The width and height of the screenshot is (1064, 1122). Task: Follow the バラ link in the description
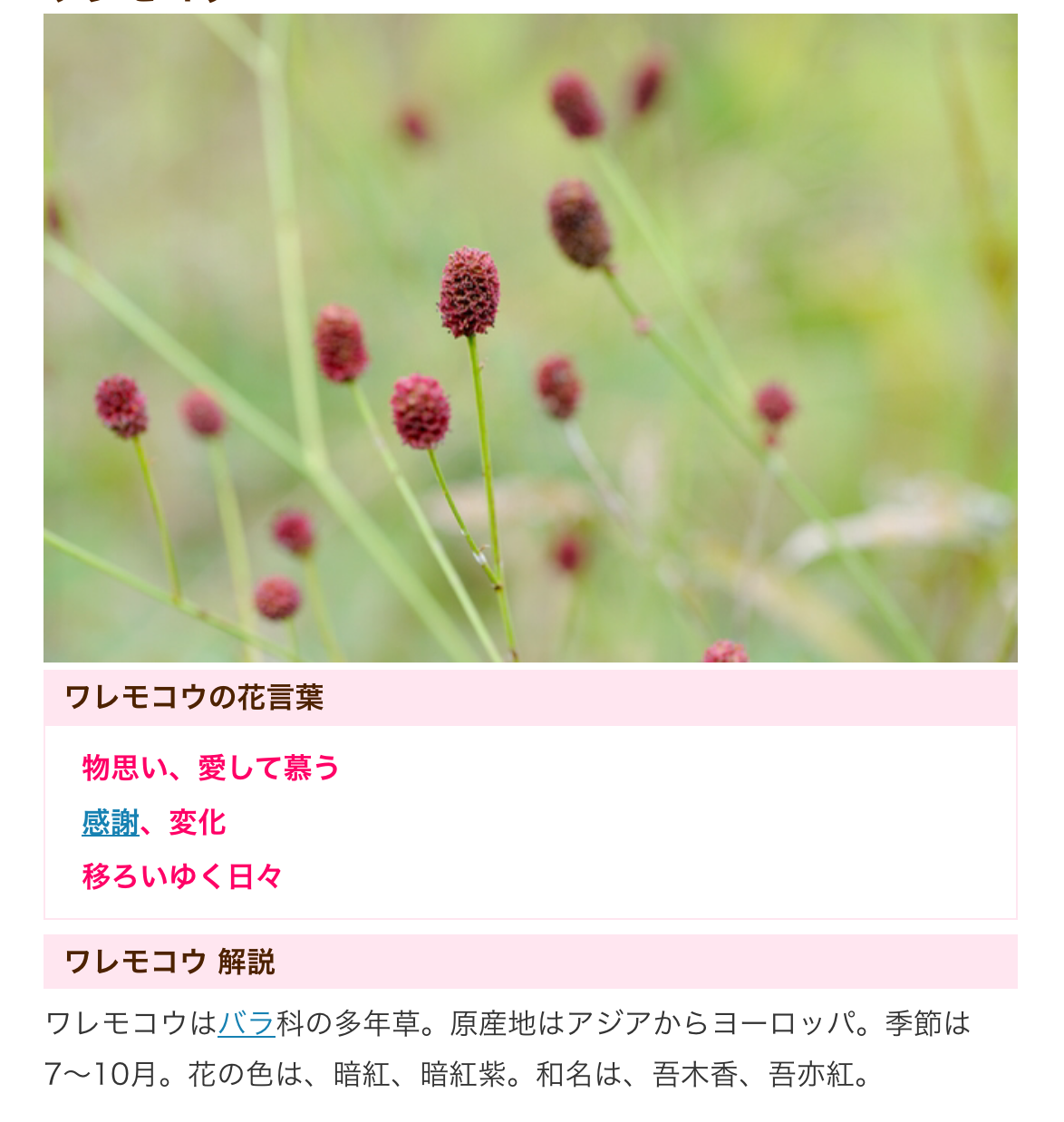click(247, 1023)
